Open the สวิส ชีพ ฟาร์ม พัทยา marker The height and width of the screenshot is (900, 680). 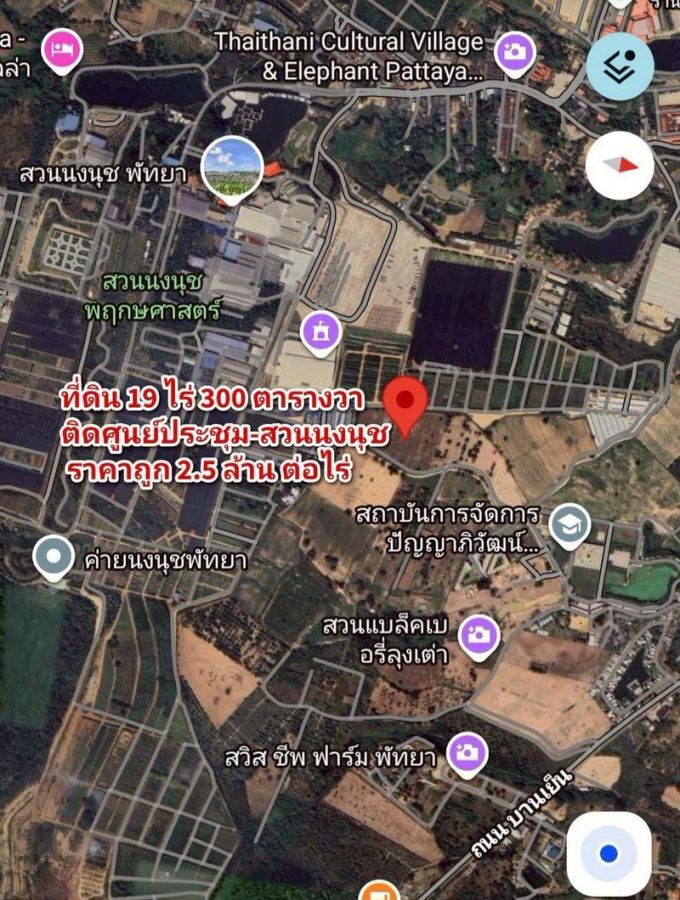pyautogui.click(x=466, y=754)
